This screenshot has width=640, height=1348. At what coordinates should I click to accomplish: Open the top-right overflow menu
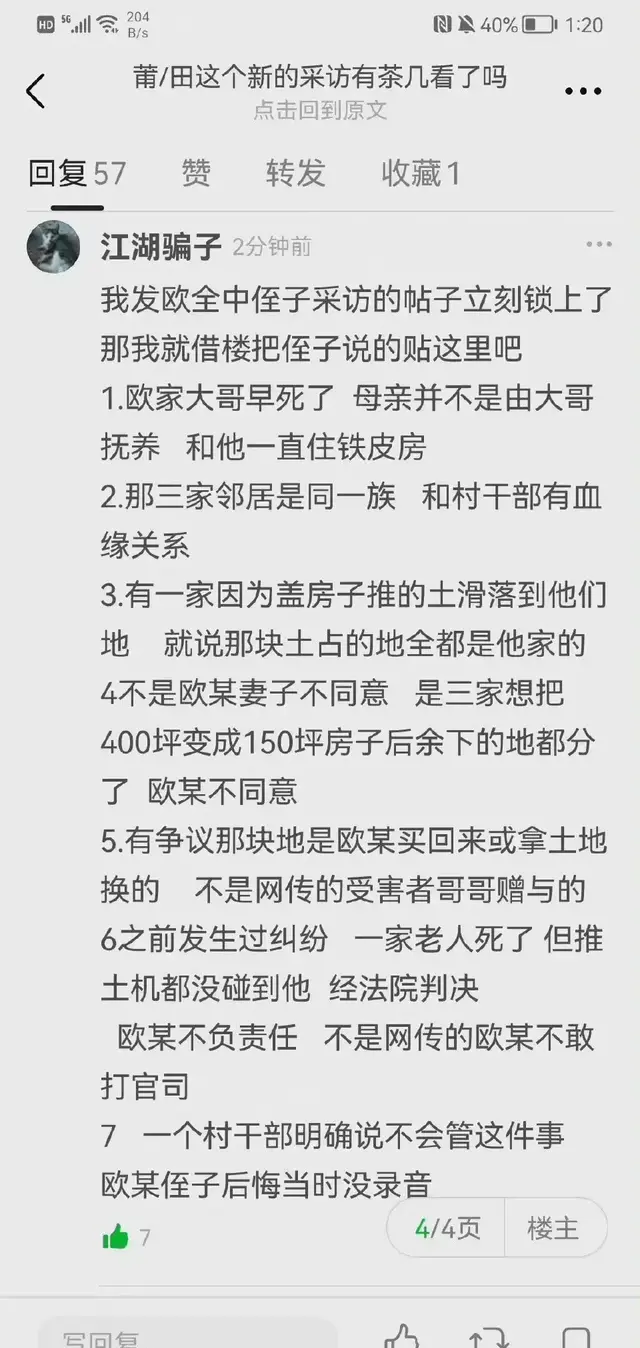(x=583, y=91)
